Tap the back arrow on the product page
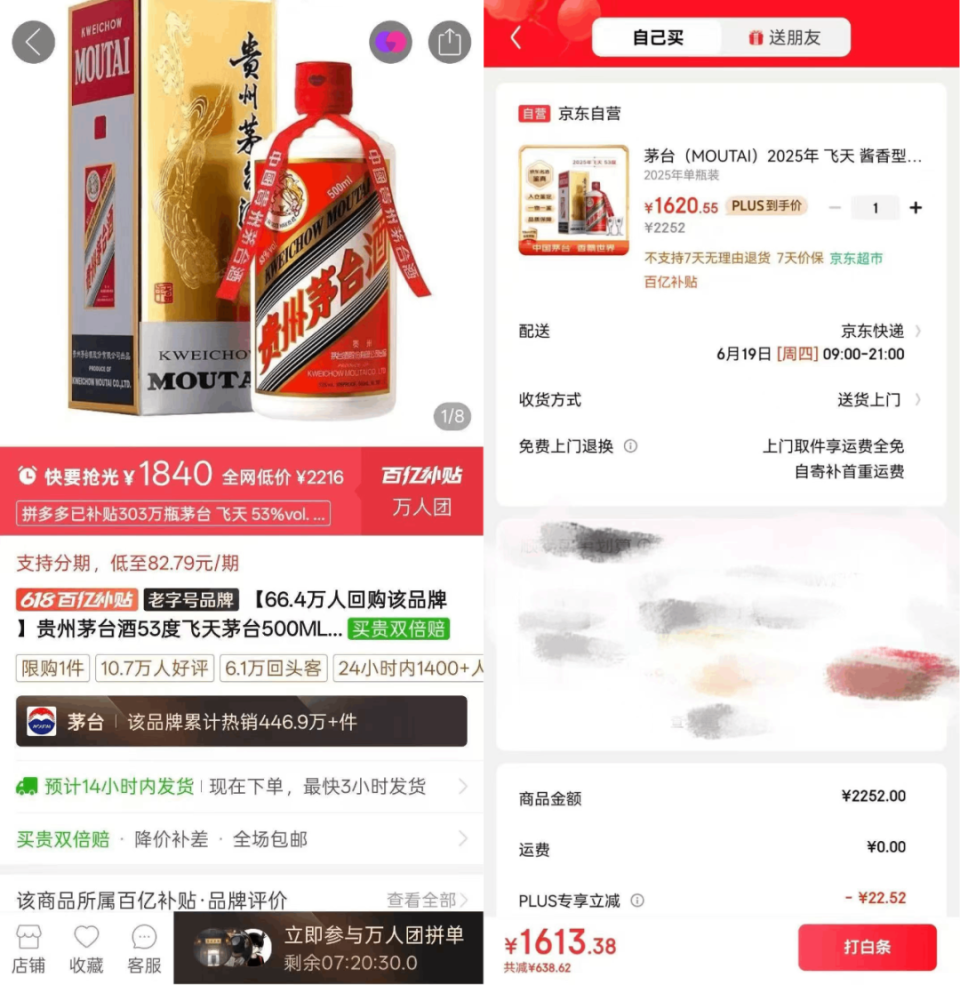 tap(33, 41)
